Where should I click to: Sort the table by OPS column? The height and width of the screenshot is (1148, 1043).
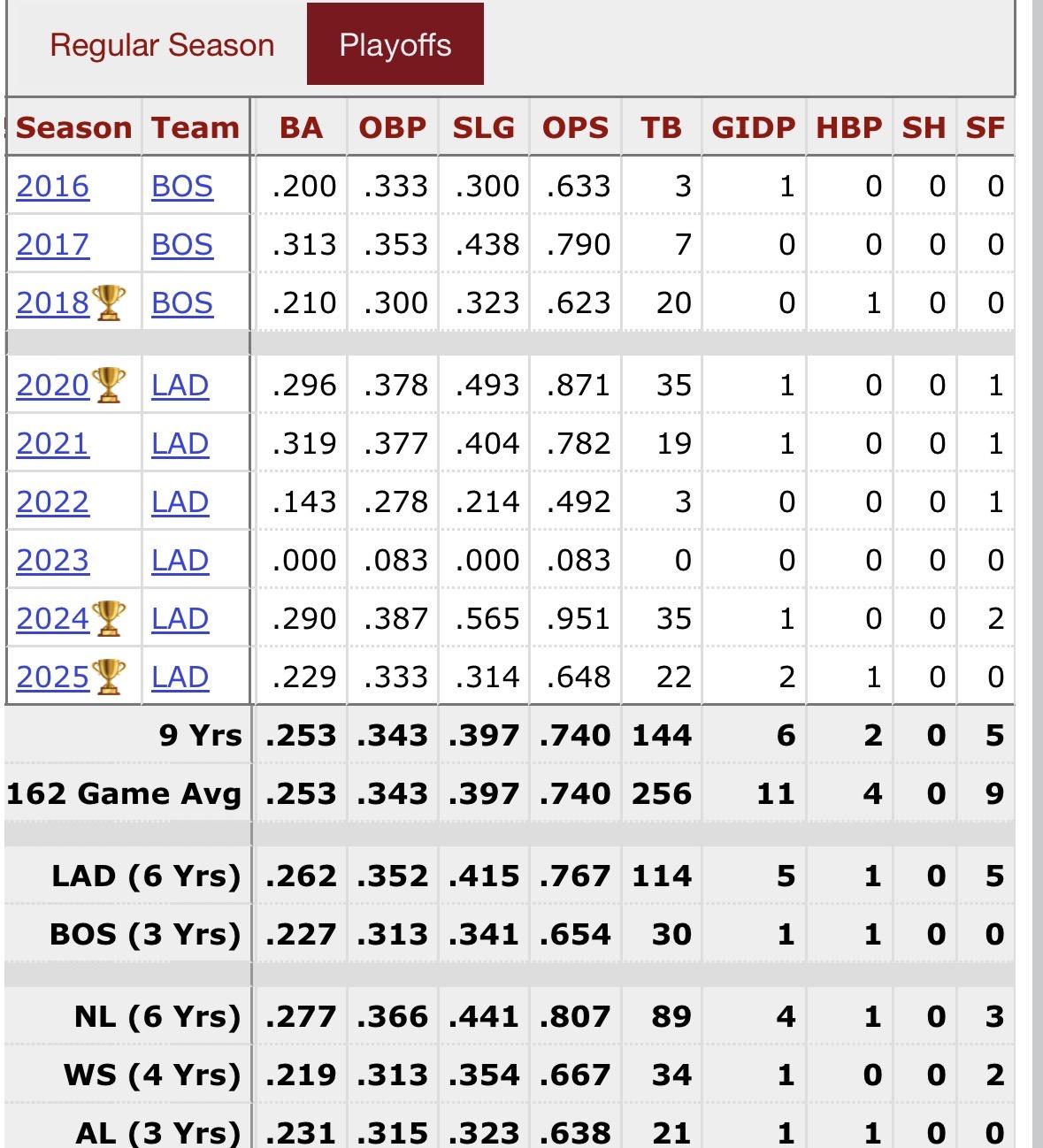[575, 128]
